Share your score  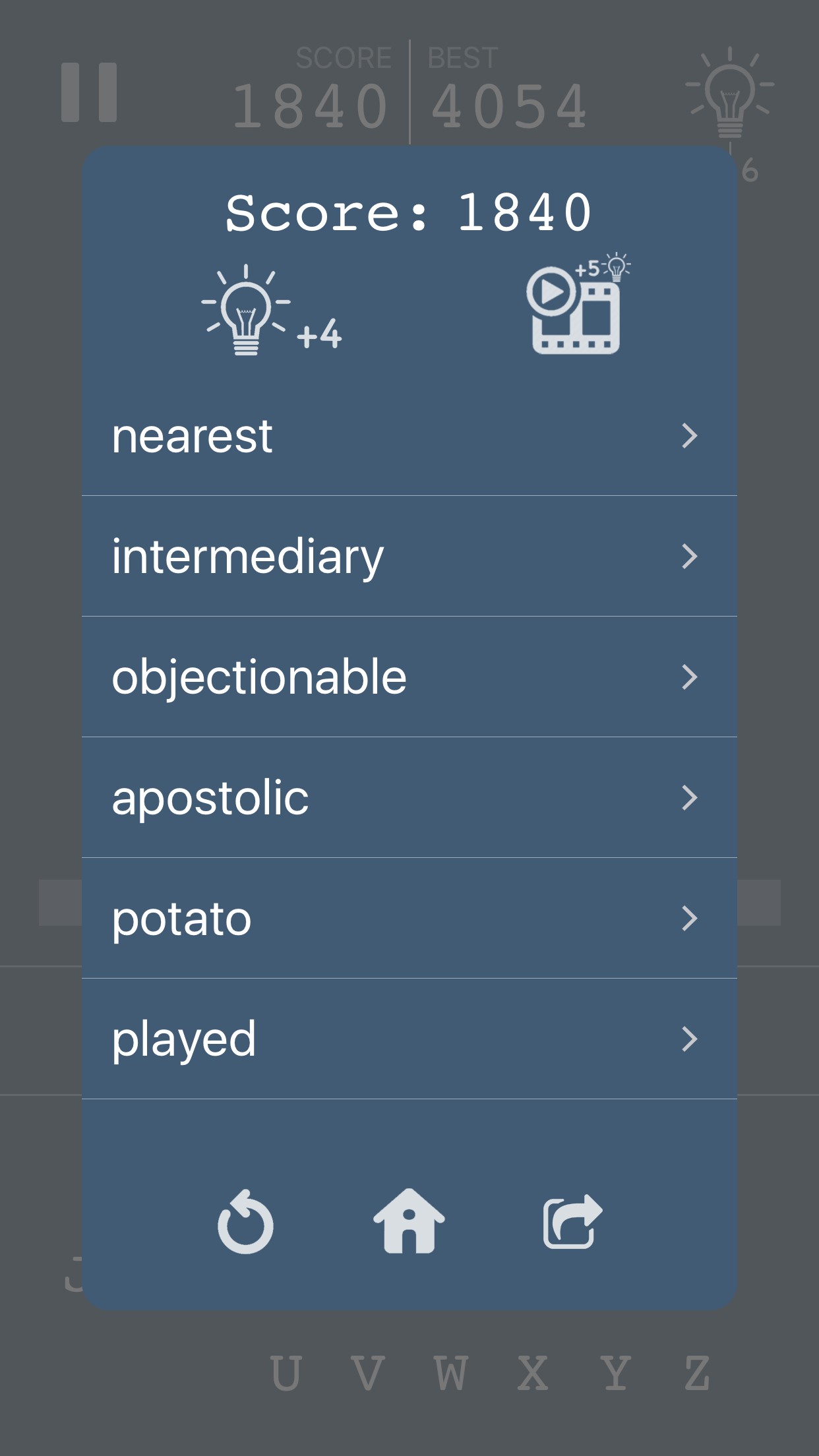tap(572, 1221)
